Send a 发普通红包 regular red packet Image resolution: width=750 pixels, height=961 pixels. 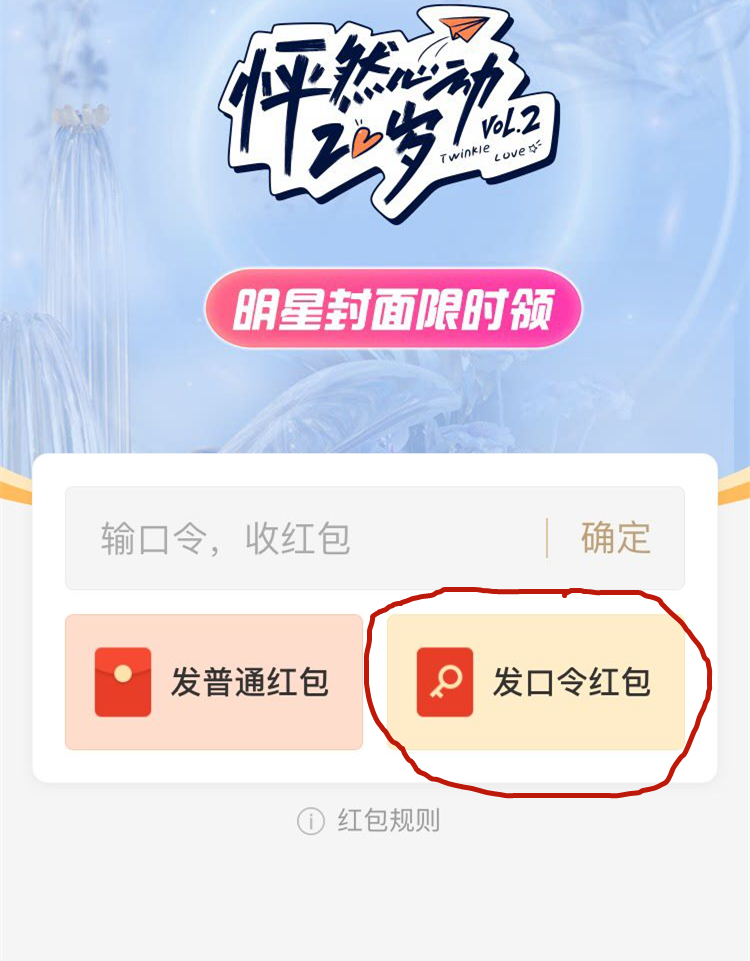214,682
